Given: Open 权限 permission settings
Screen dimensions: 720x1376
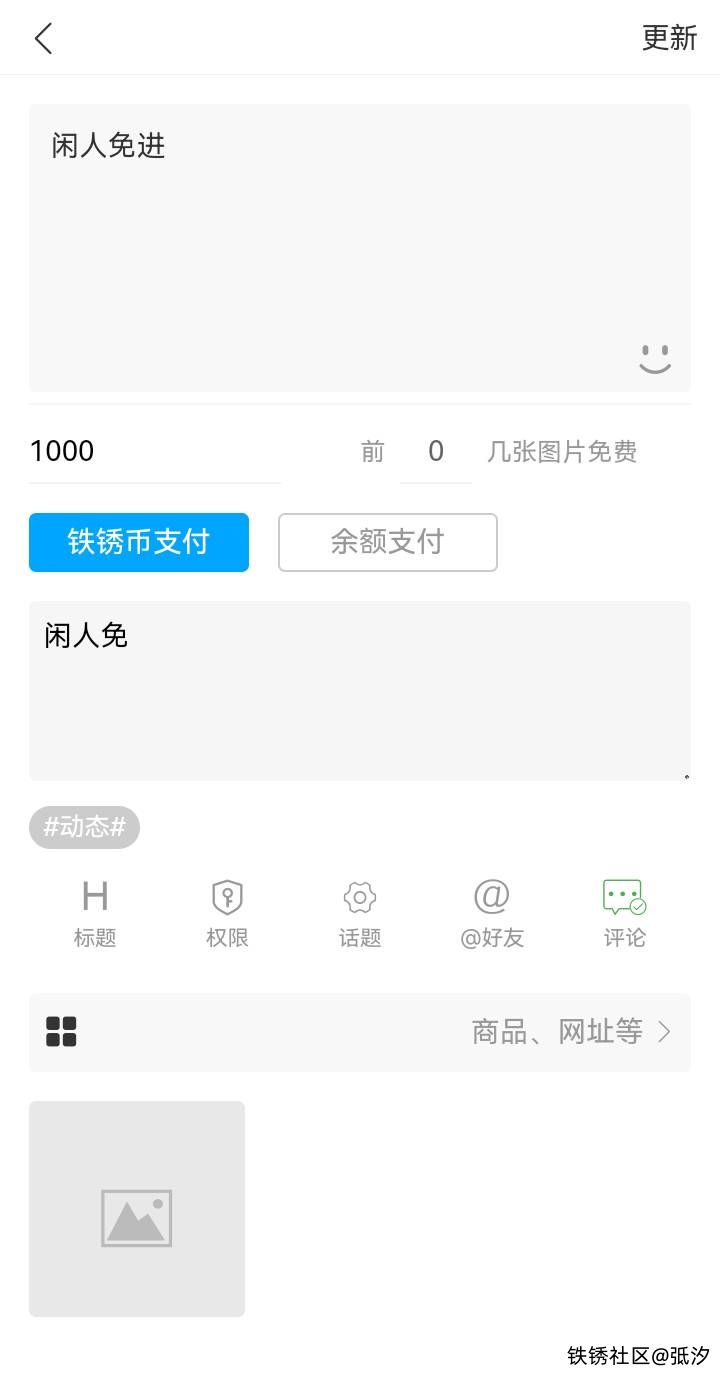Looking at the screenshot, I should (x=227, y=912).
